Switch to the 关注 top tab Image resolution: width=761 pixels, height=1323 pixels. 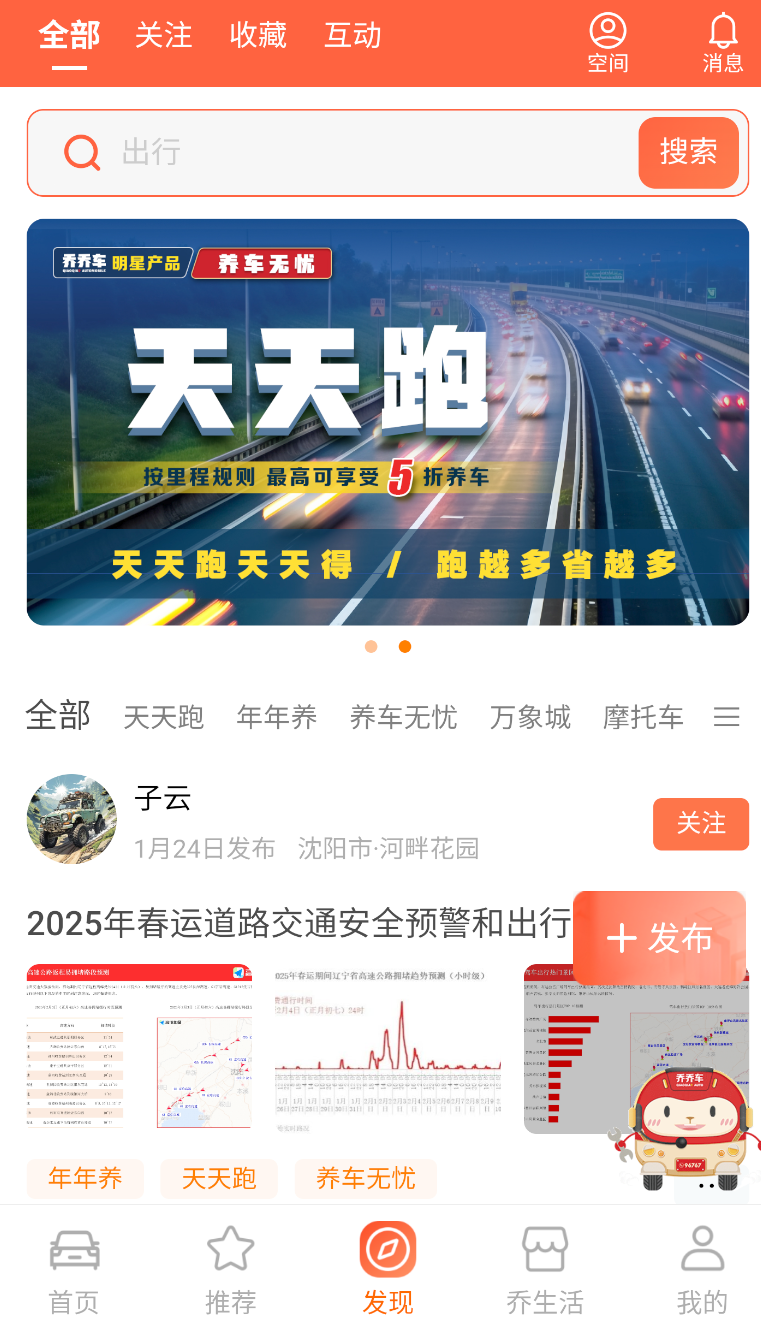click(x=163, y=35)
